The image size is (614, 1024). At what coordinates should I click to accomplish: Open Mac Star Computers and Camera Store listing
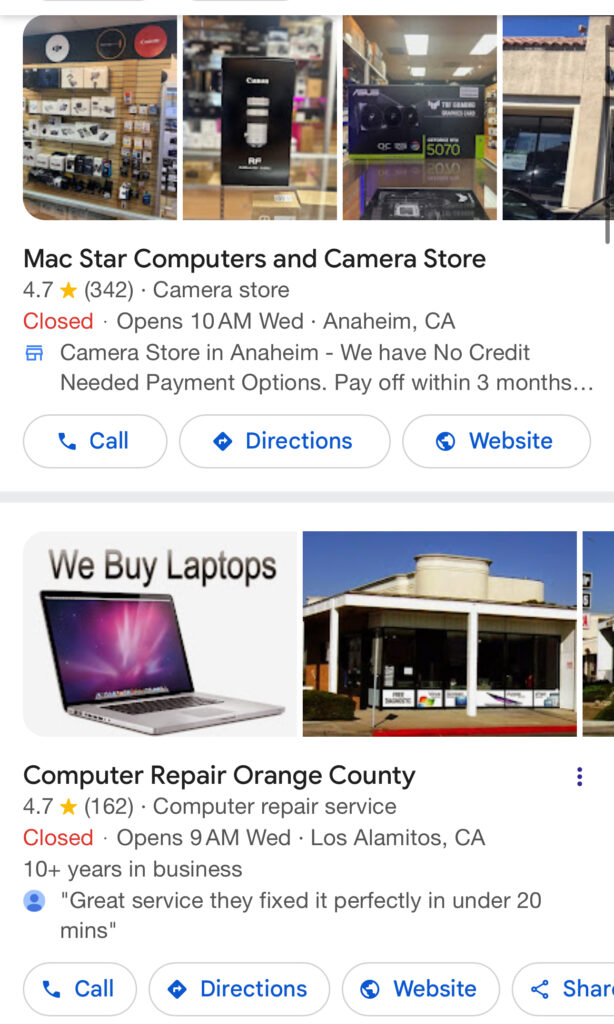[x=254, y=259]
